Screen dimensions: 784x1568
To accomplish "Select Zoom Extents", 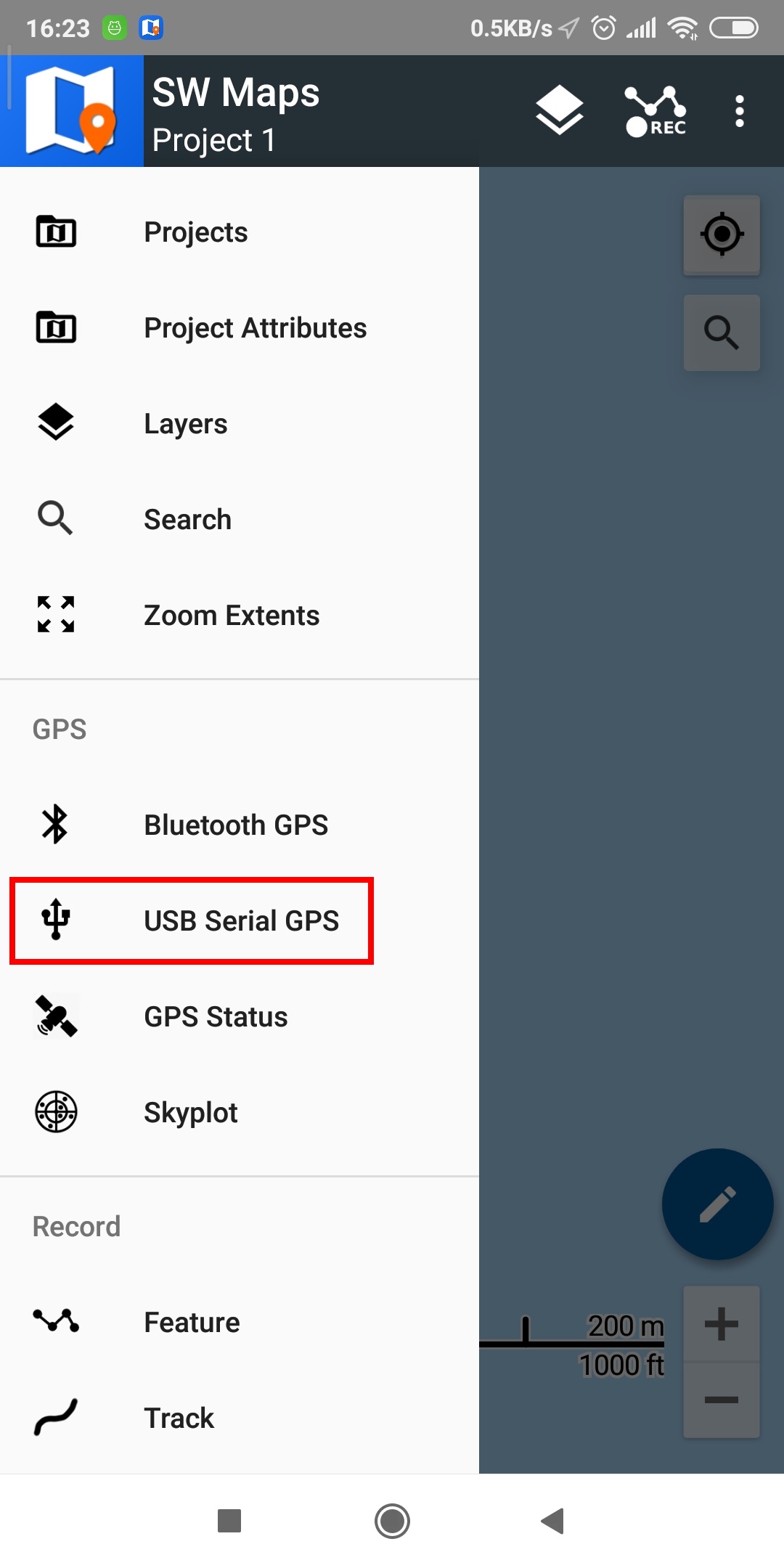I will pyautogui.click(x=232, y=616).
